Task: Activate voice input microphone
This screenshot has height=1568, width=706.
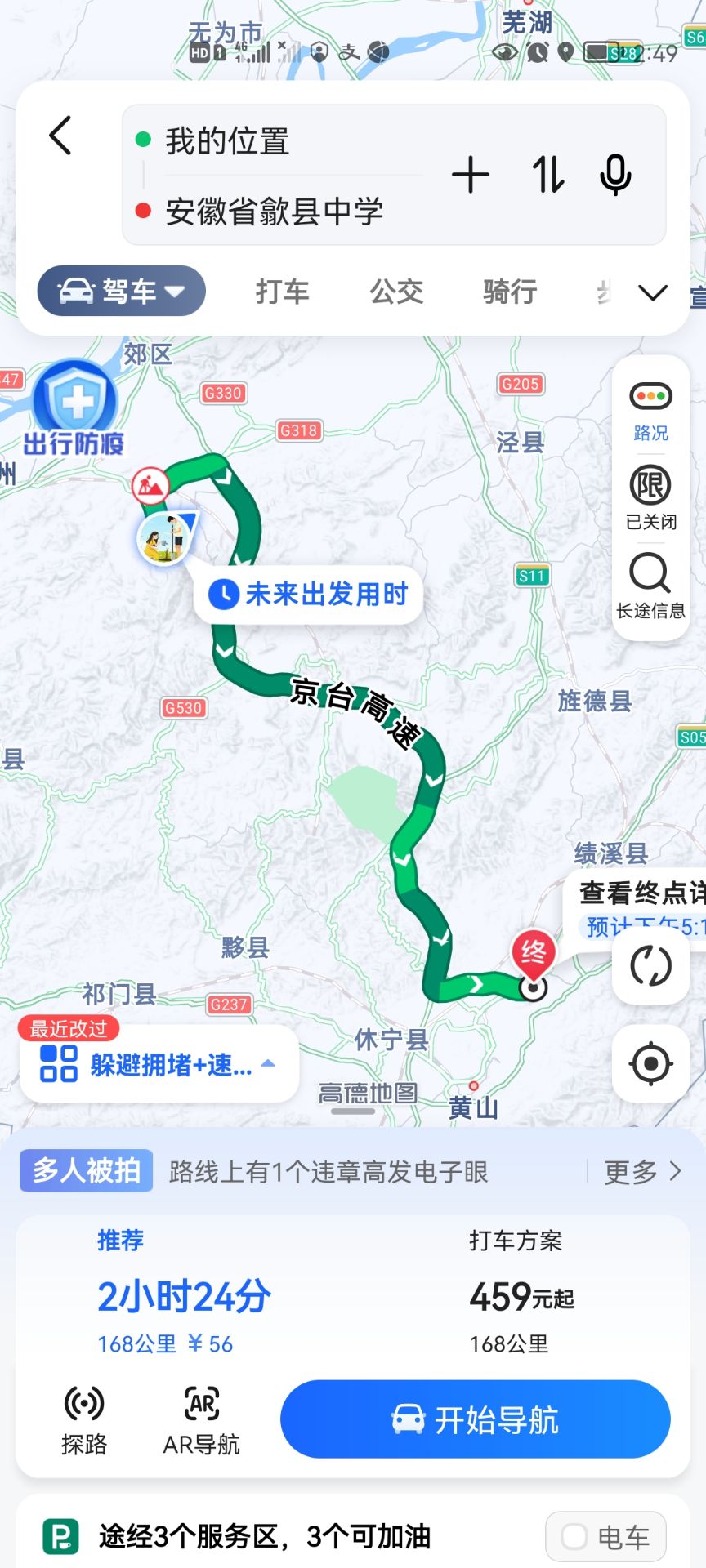Action: coord(615,175)
